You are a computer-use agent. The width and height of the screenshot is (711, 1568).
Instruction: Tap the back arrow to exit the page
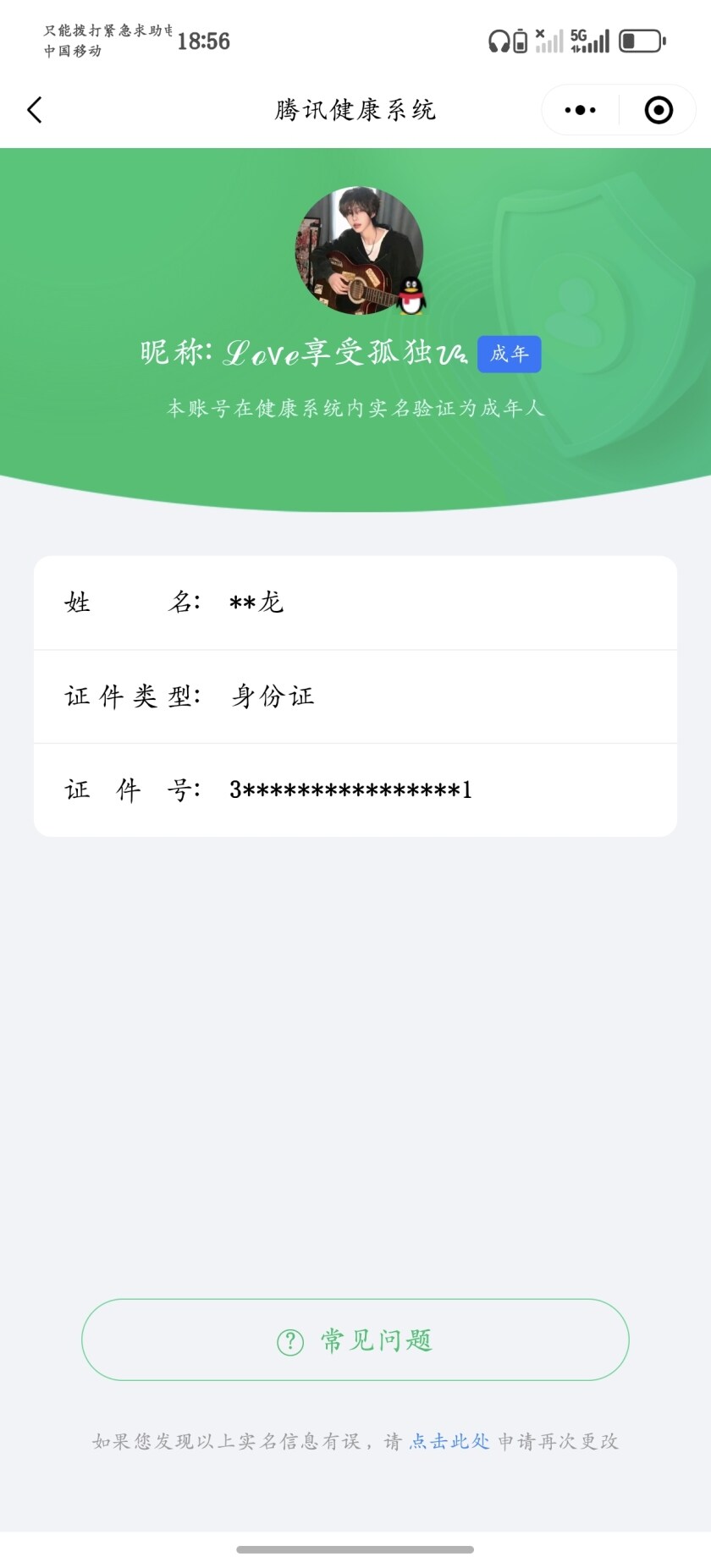coord(34,110)
